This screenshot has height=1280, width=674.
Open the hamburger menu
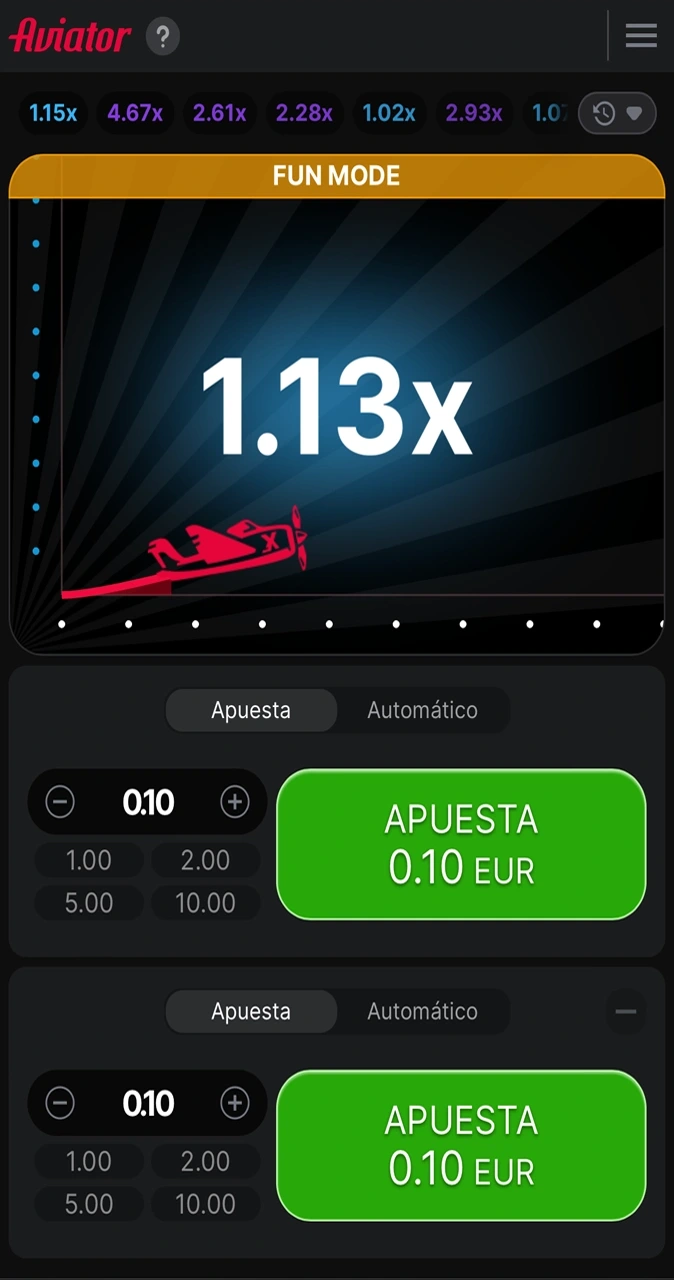(641, 36)
